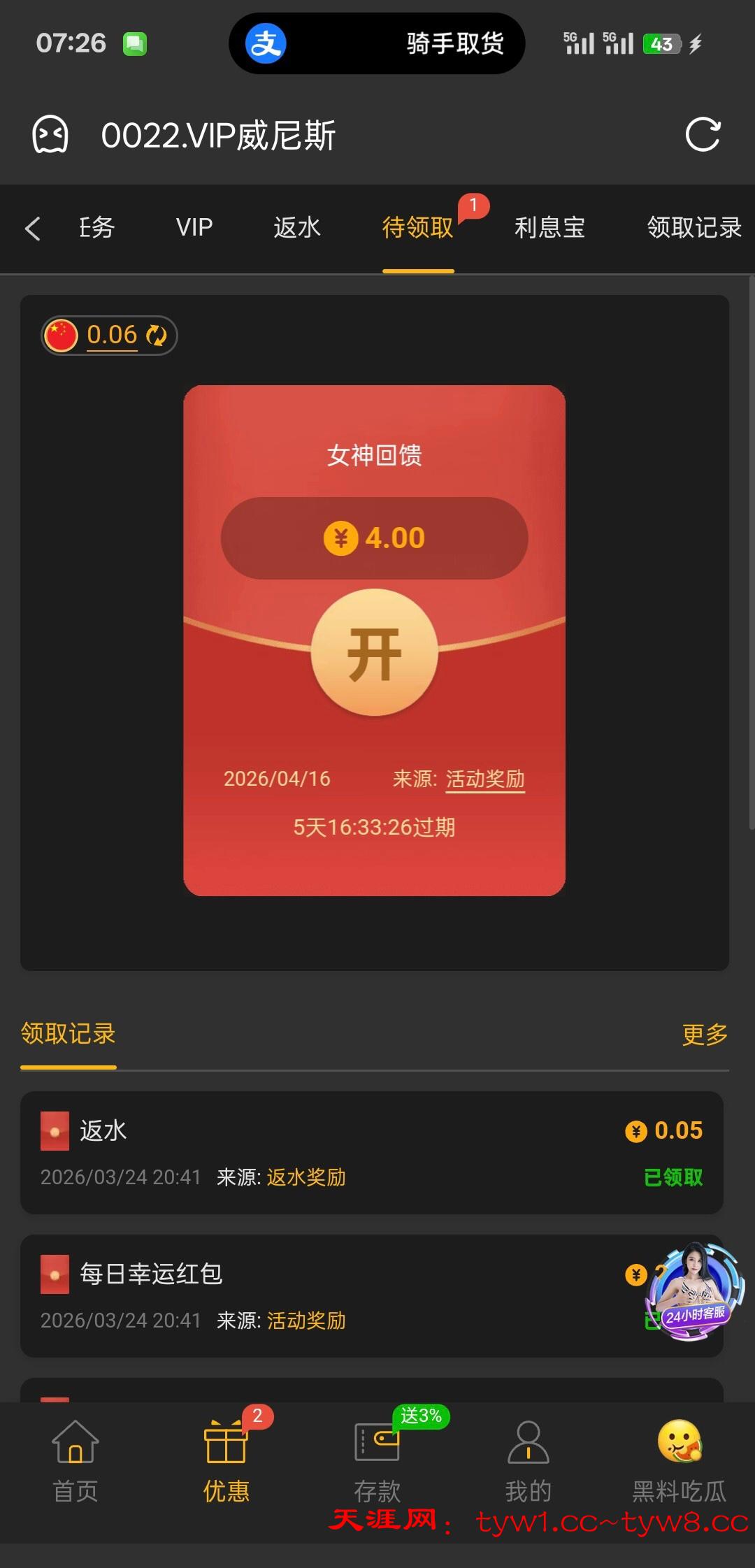
Task: Open the 黑料吃瓜 bottom tab
Action: coord(679,1459)
